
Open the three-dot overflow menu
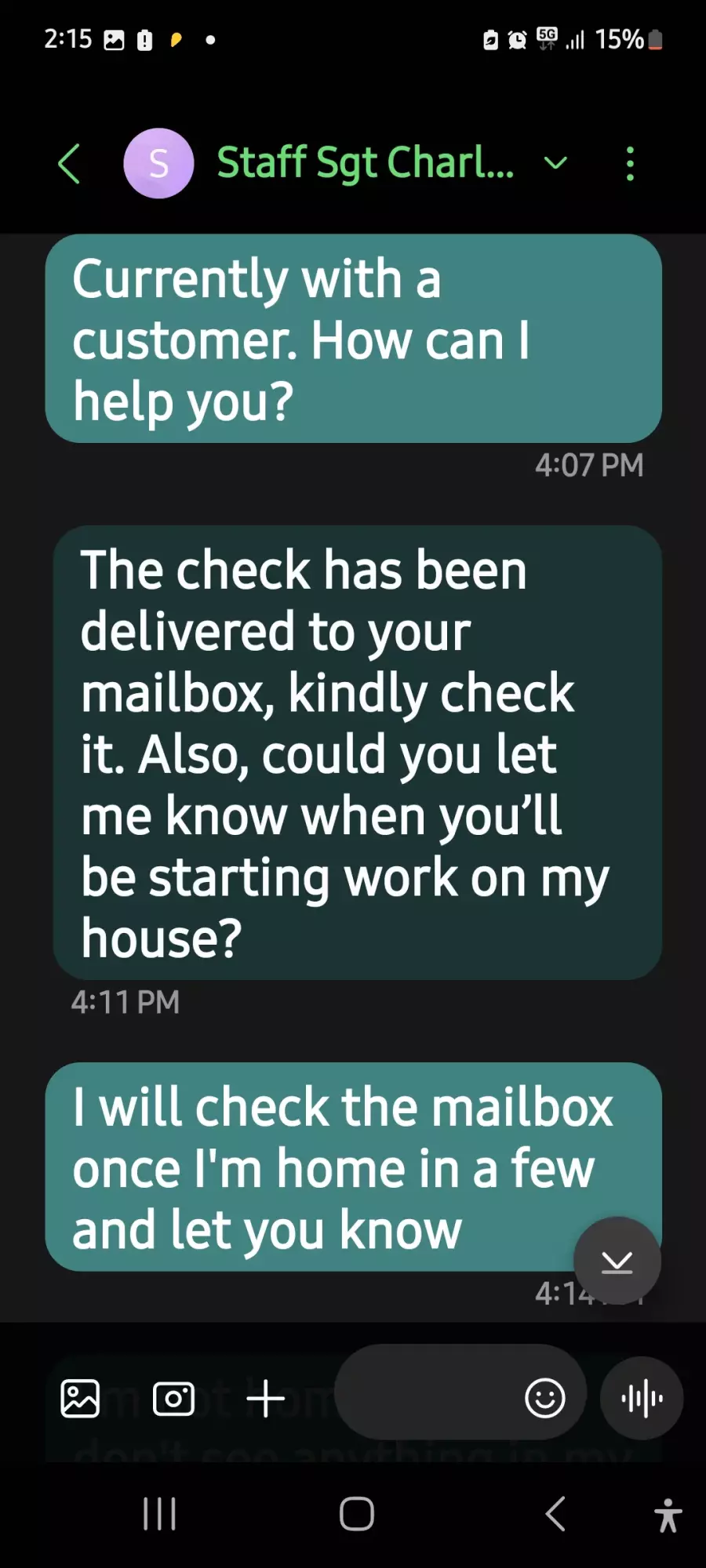pyautogui.click(x=630, y=164)
